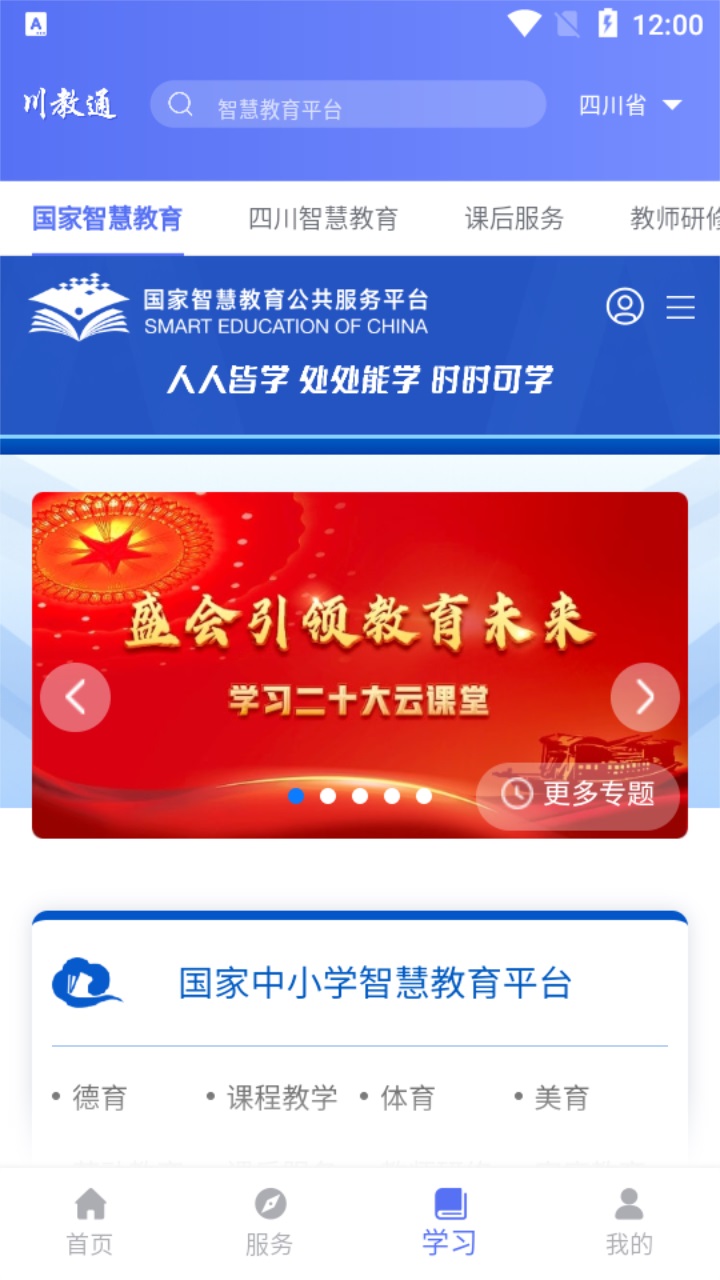Go to the 首页 tab

click(x=90, y=1222)
